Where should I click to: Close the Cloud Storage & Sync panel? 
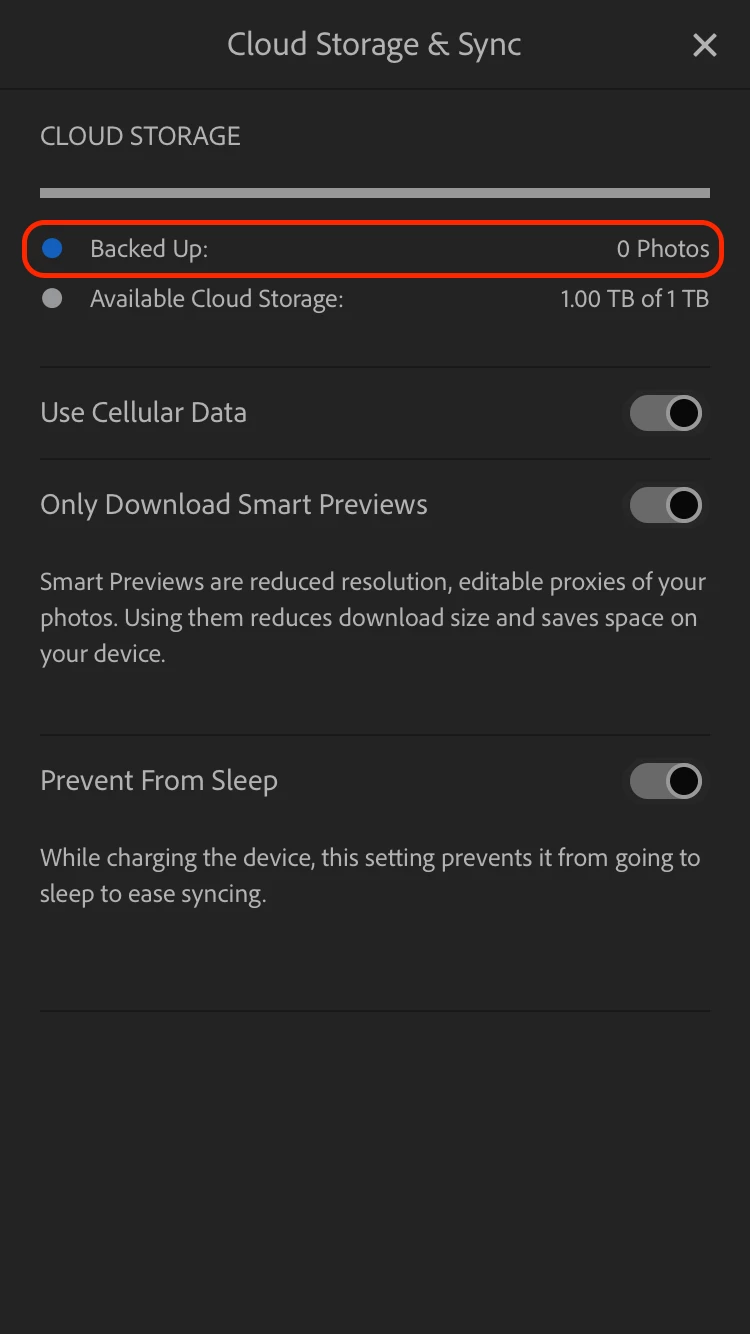[x=705, y=45]
